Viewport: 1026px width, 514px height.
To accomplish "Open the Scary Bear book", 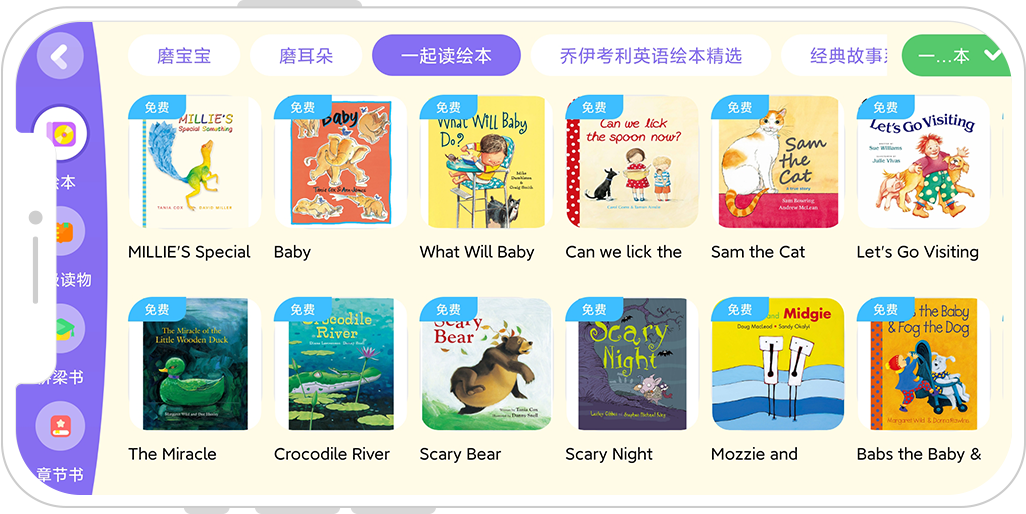I will (x=486, y=365).
